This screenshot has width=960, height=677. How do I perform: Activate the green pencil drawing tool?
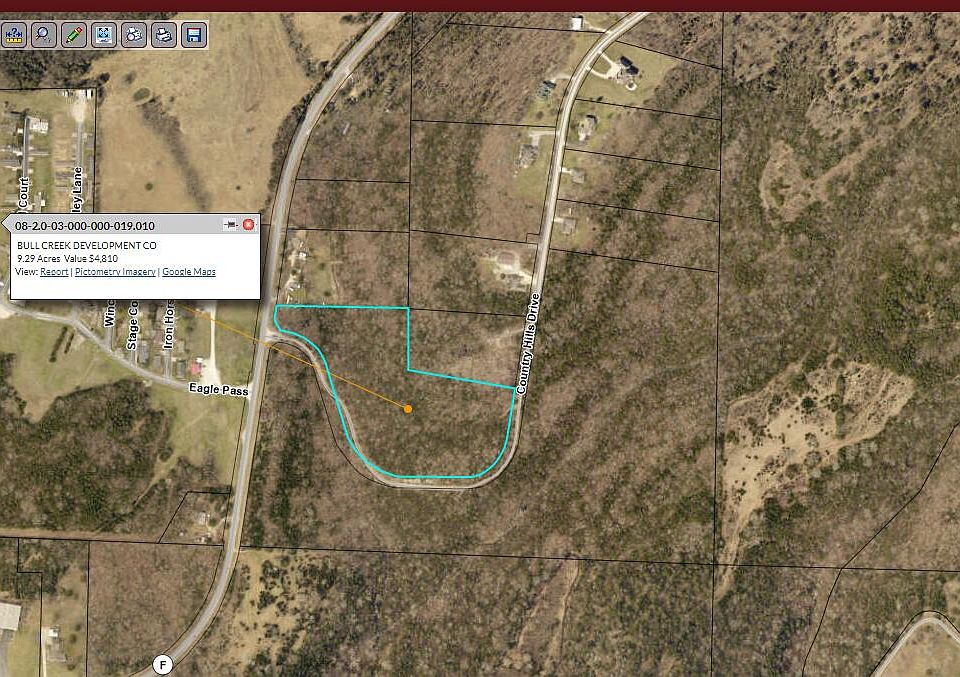(73, 35)
